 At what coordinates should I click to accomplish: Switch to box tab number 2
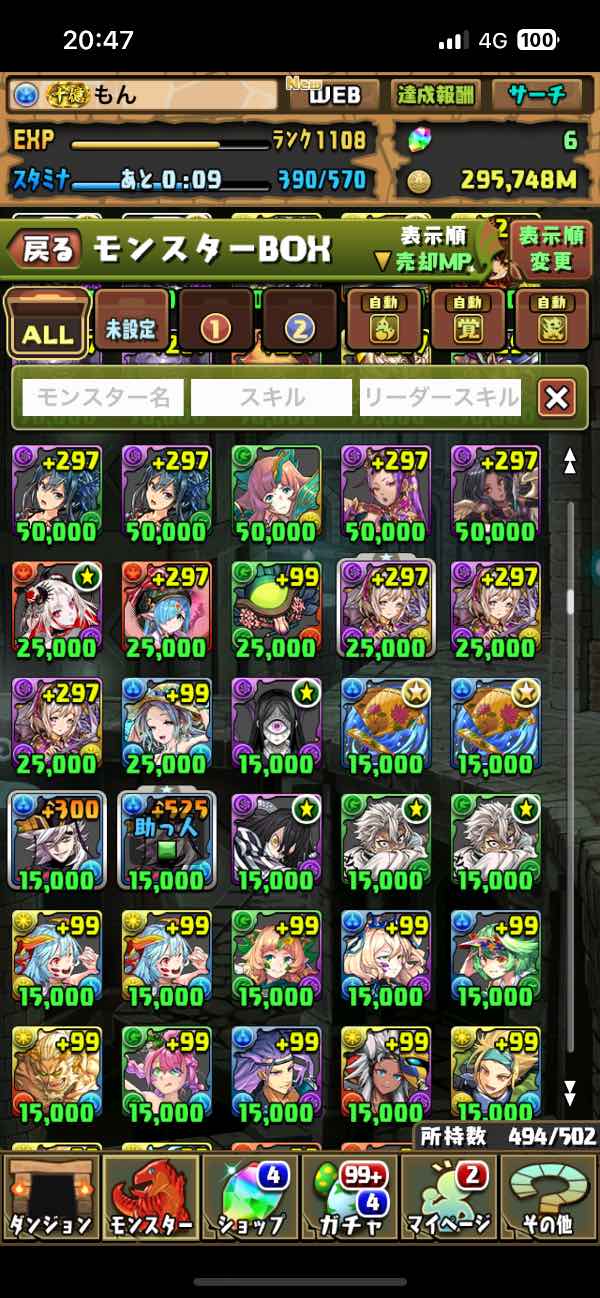[x=300, y=322]
